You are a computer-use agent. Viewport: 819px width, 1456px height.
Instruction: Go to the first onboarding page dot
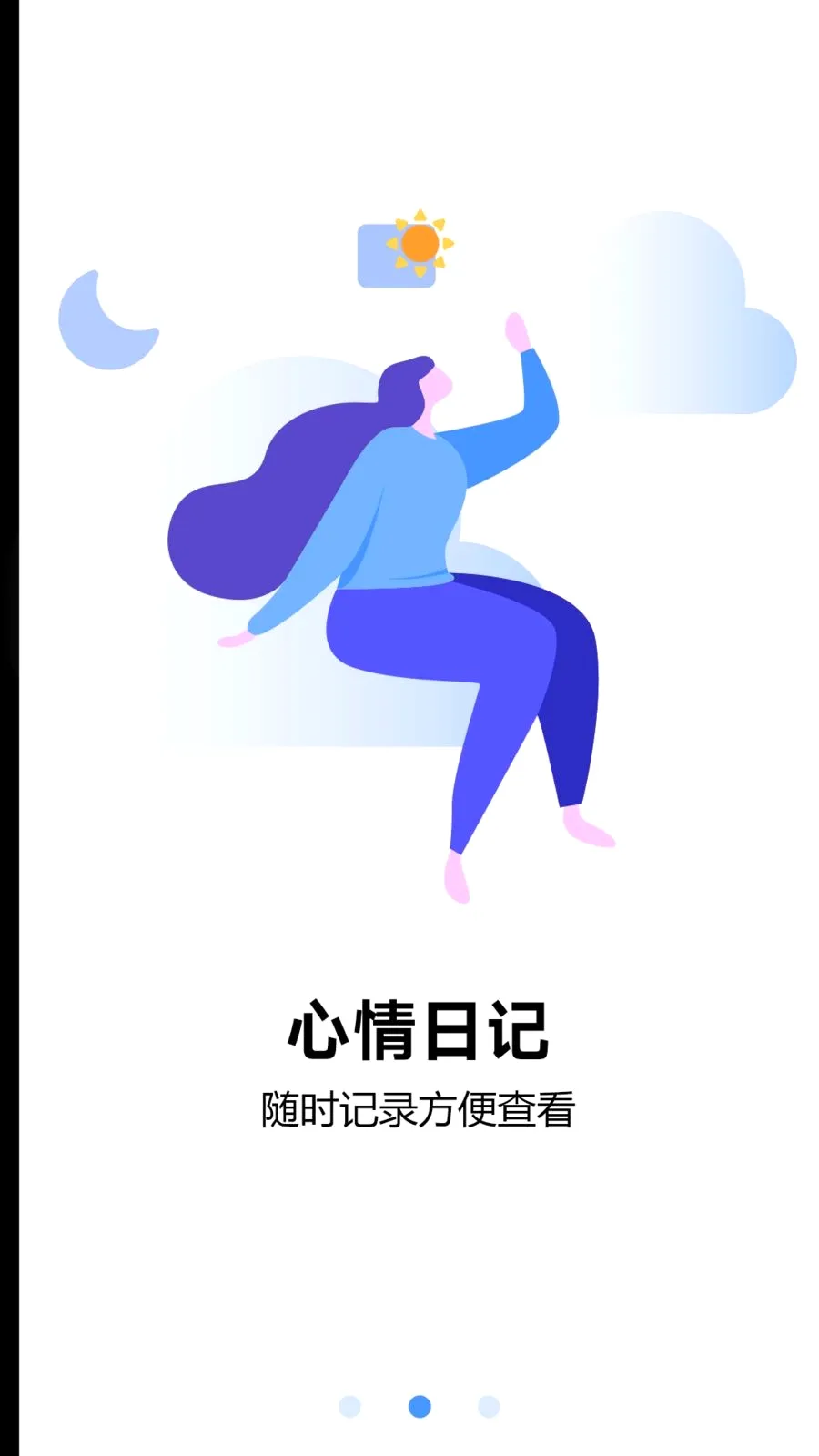click(x=349, y=1406)
